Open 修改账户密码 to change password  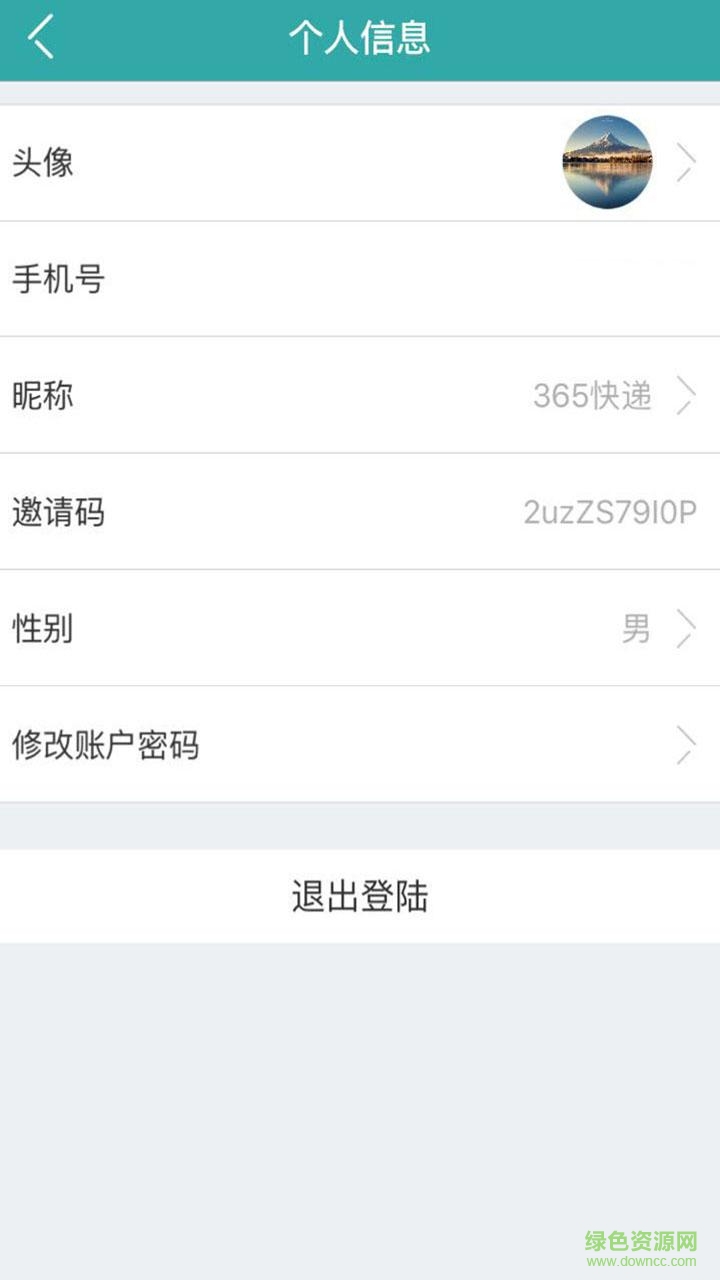pyautogui.click(x=360, y=745)
